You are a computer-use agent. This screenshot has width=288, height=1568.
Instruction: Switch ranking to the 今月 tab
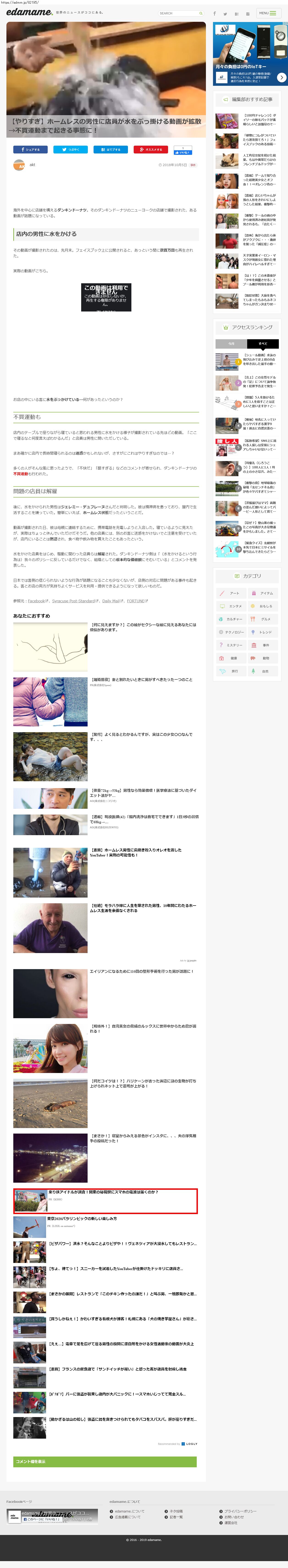pos(231,344)
